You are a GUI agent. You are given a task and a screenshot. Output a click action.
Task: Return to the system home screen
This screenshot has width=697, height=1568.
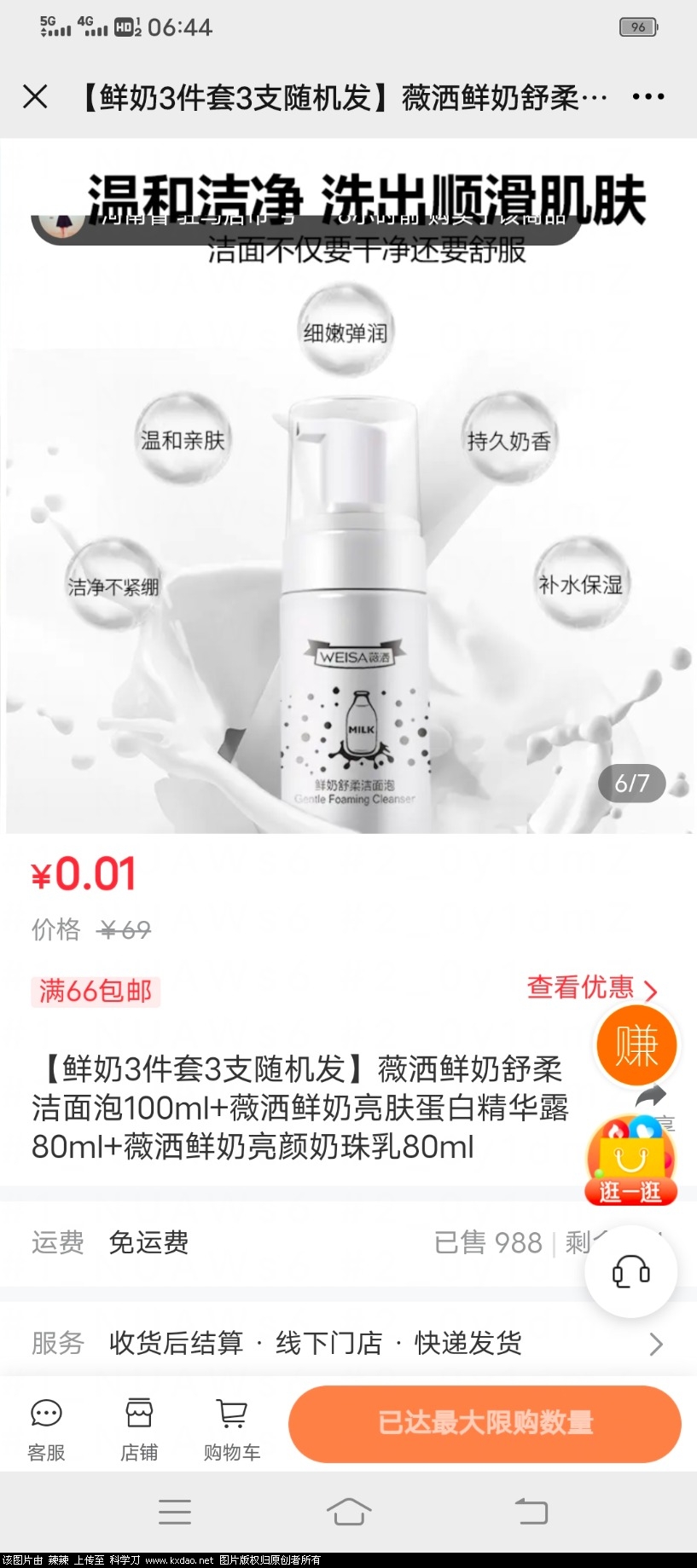349,1513
